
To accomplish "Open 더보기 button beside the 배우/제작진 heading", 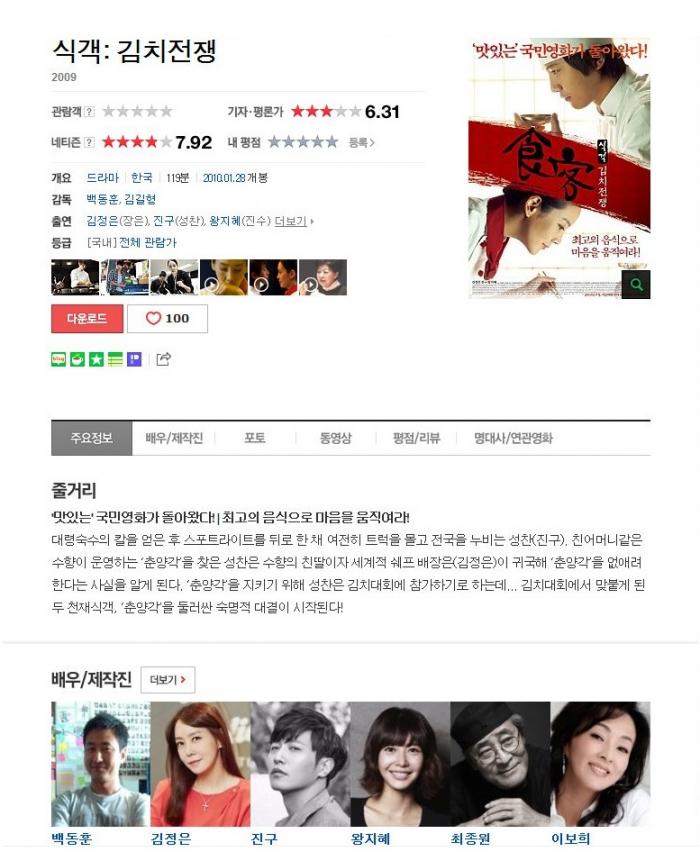I will tap(167, 680).
